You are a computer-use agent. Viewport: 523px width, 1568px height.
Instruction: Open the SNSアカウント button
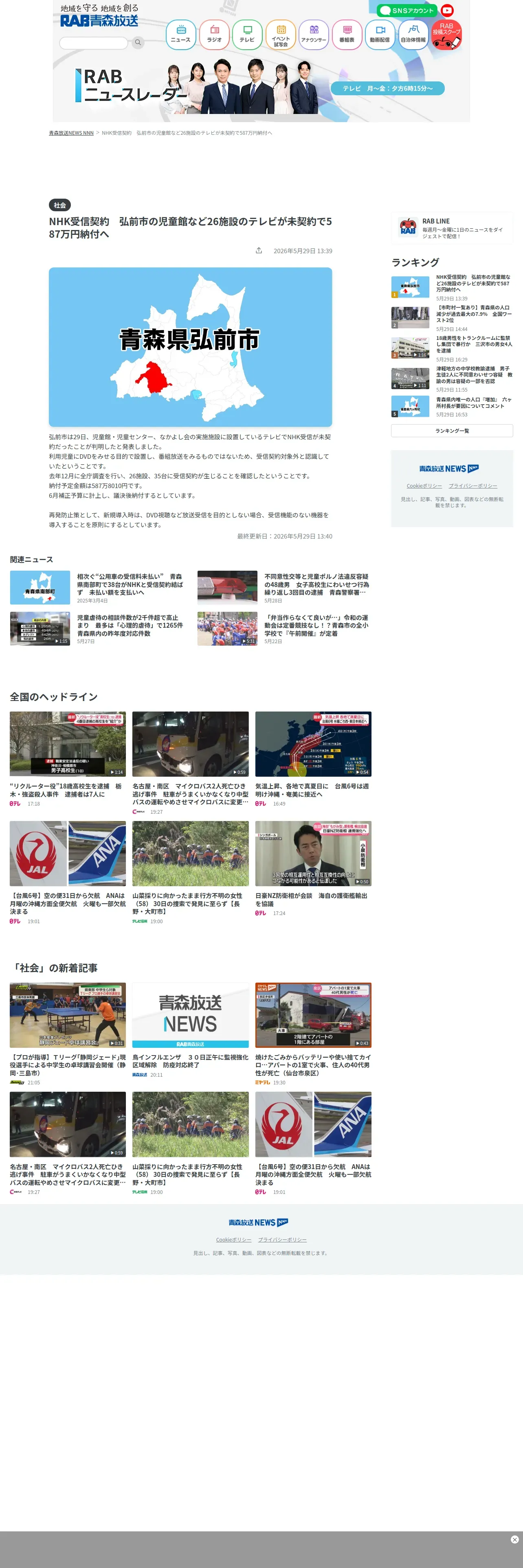pyautogui.click(x=407, y=10)
